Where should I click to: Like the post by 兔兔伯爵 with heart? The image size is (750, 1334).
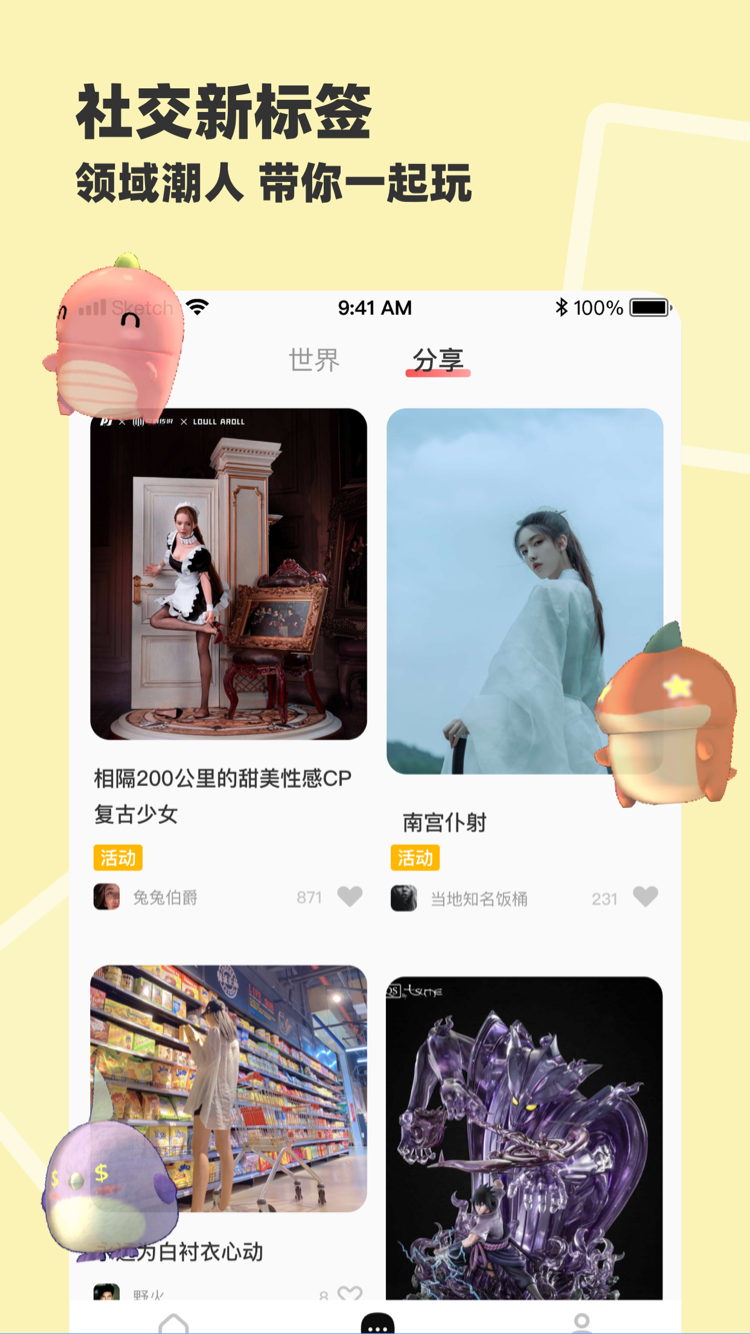tap(349, 897)
